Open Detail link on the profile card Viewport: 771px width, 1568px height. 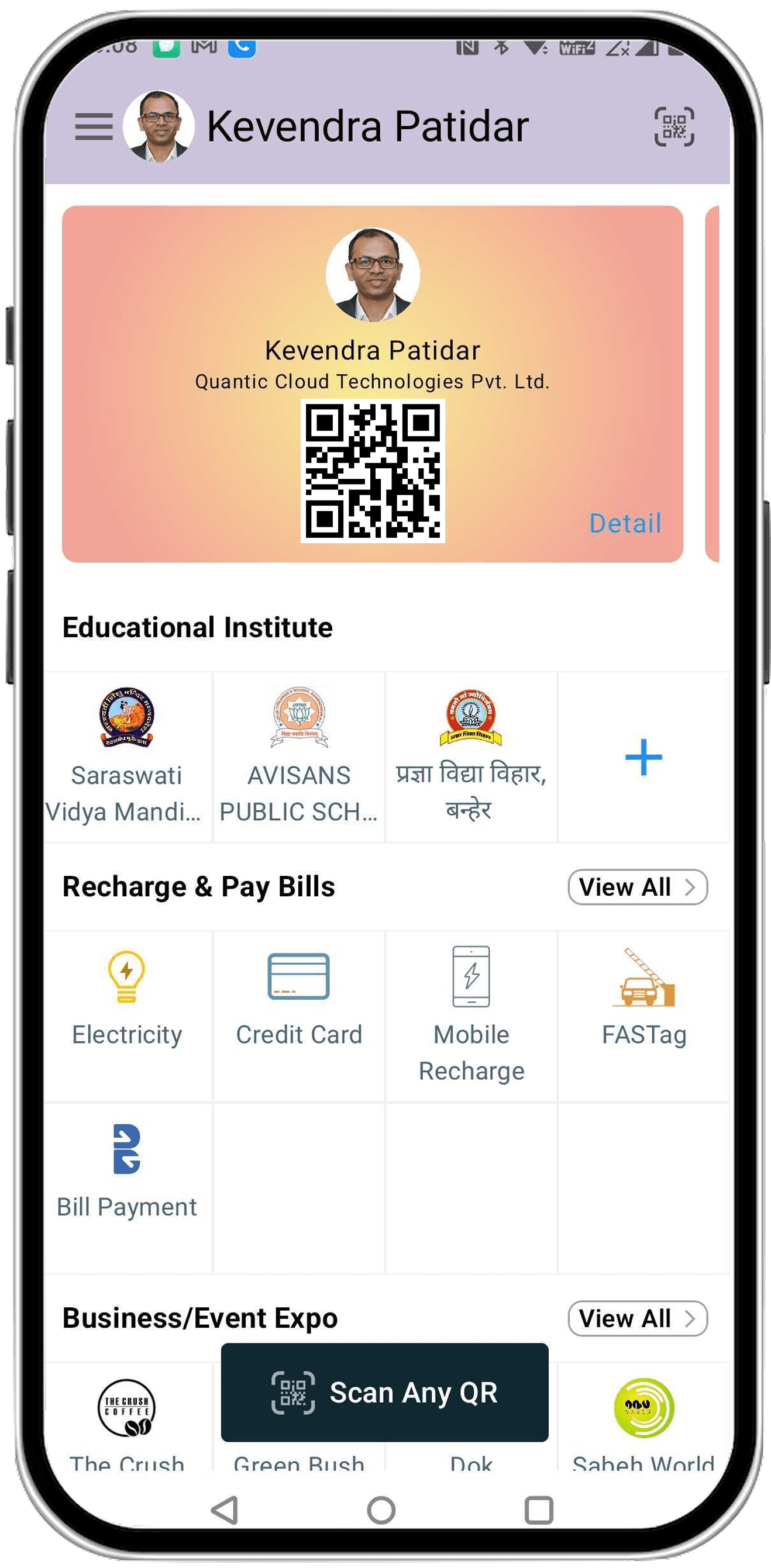pos(625,523)
